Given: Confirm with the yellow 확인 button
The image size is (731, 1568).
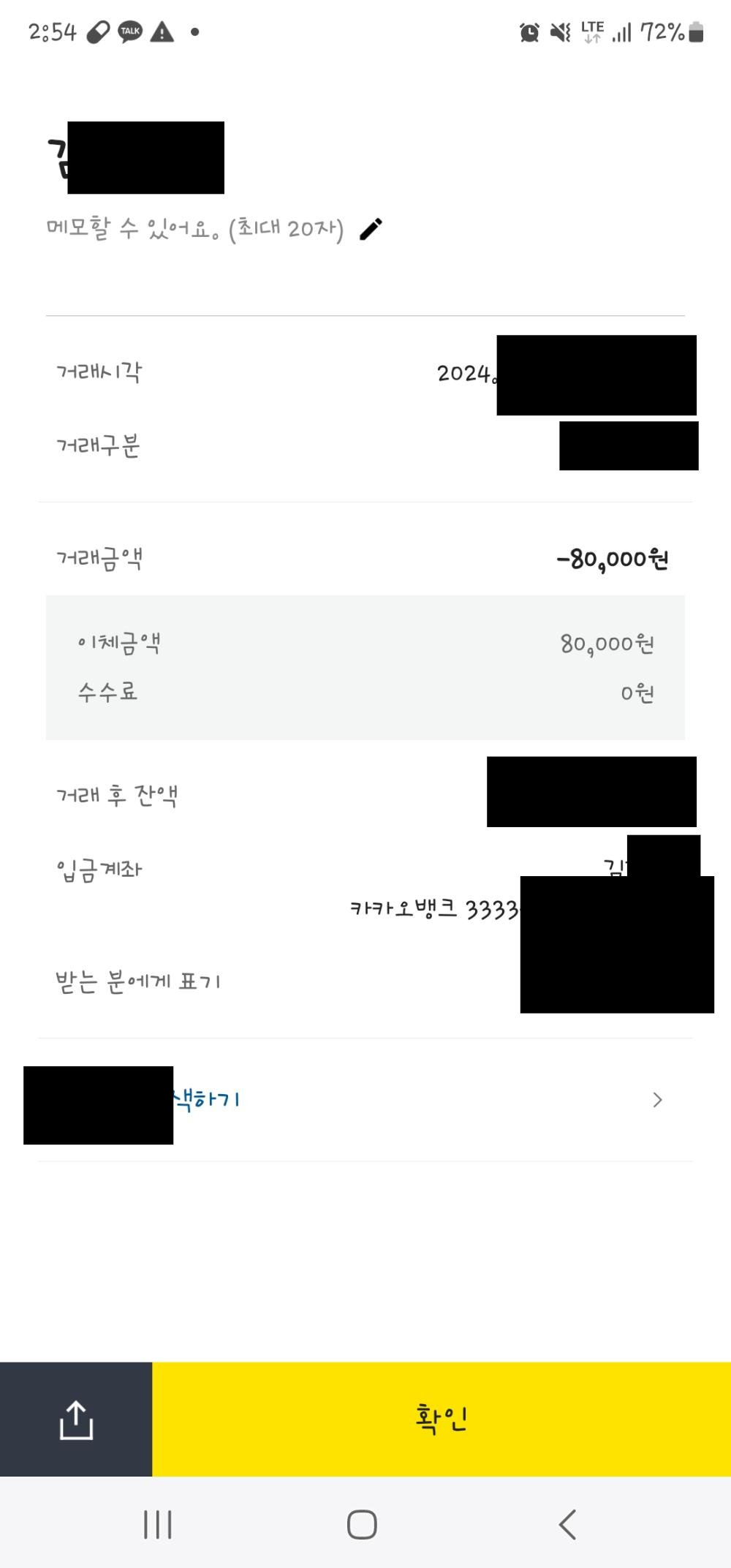Looking at the screenshot, I should (441, 1420).
